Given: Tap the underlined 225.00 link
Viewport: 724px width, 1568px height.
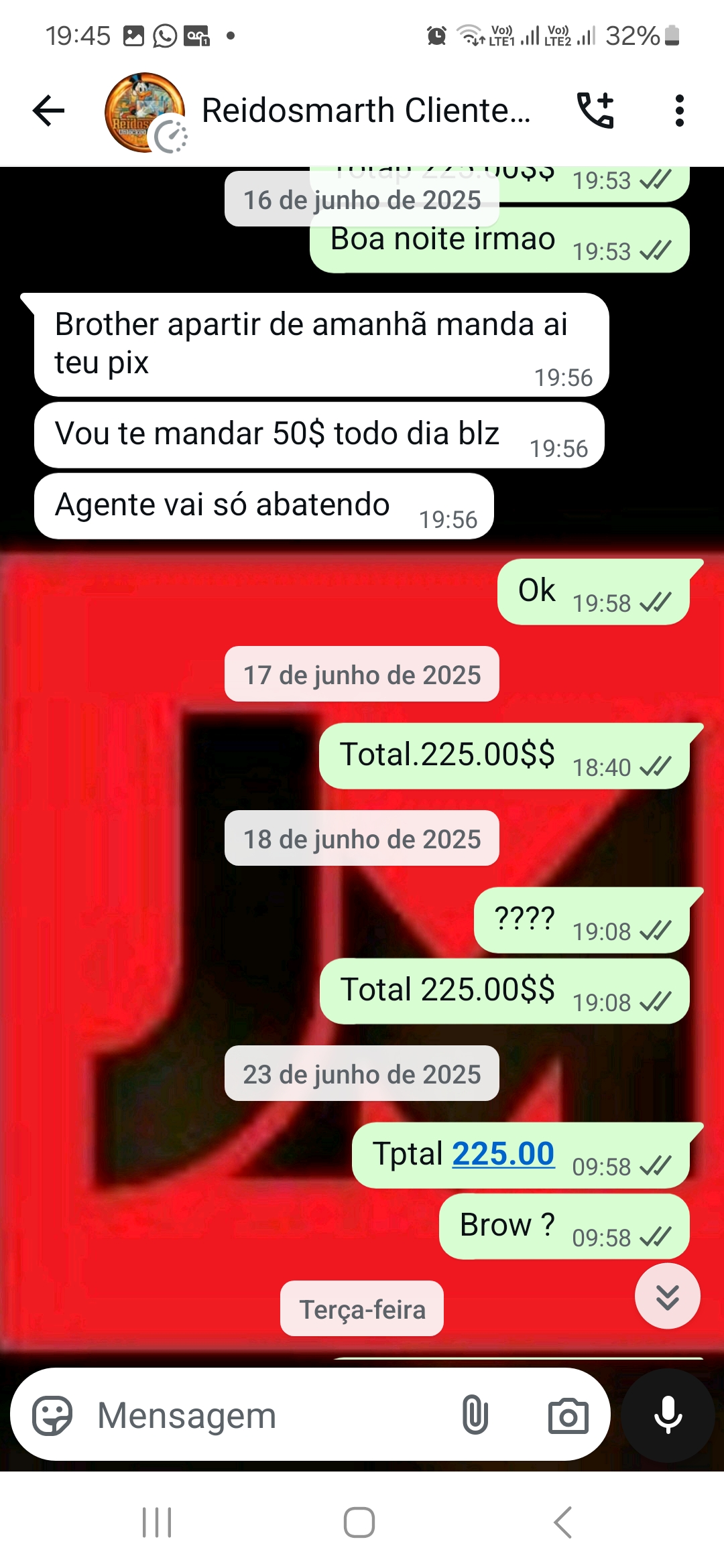Looking at the screenshot, I should 503,1154.
